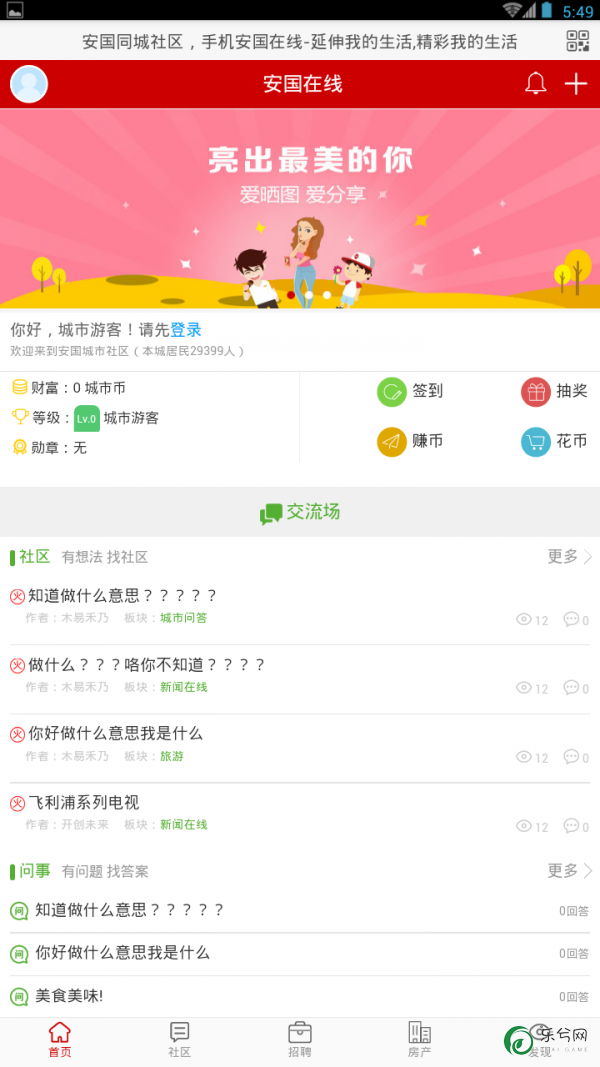600x1067 pixels.
Task: Switch to the 首页 home tab
Action: 60,1040
